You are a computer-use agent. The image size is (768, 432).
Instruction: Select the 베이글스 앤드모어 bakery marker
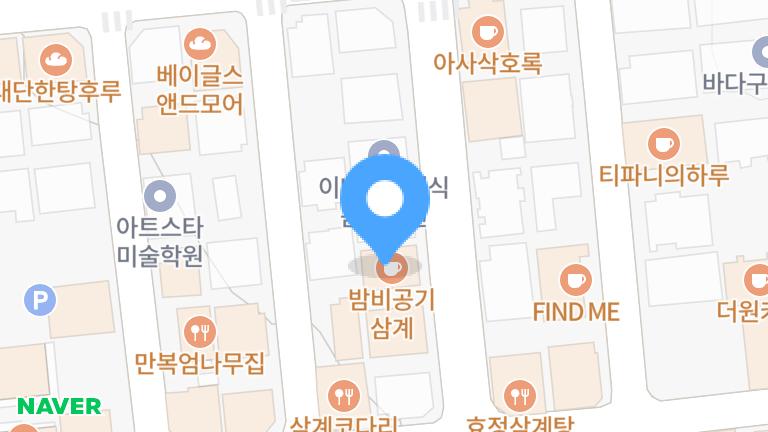coord(200,42)
